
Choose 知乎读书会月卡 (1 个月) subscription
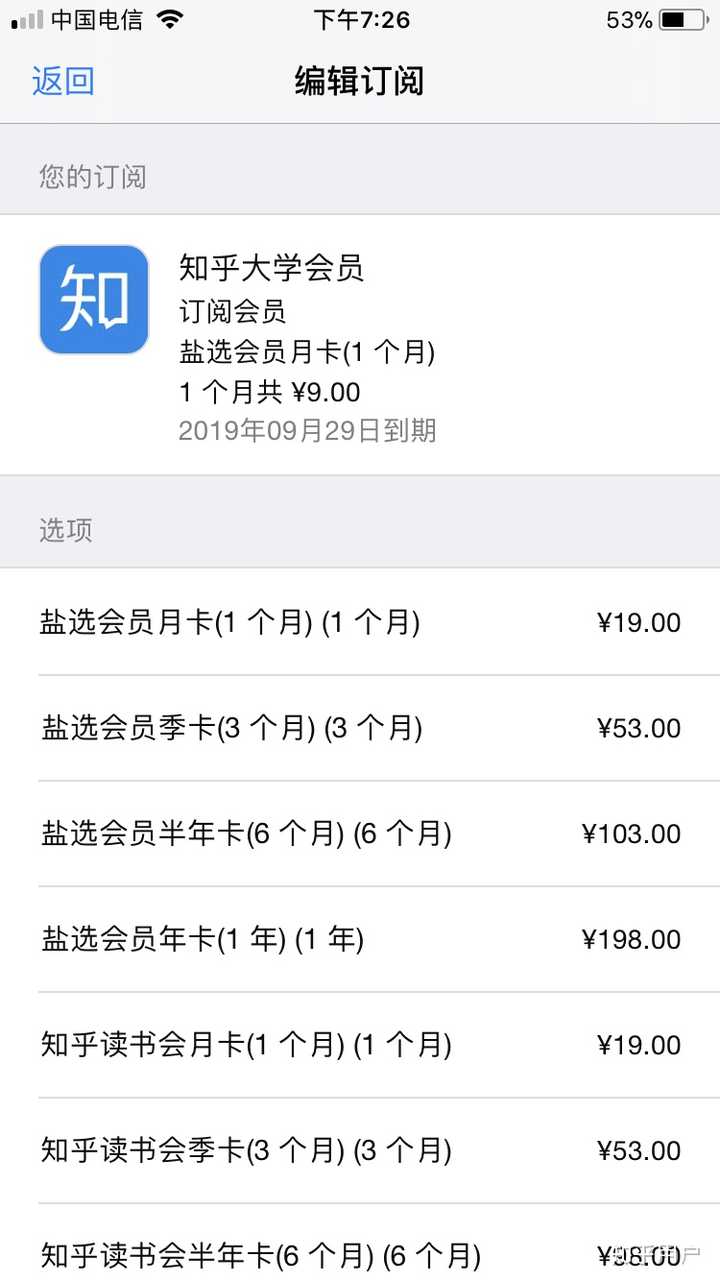[360, 1045]
